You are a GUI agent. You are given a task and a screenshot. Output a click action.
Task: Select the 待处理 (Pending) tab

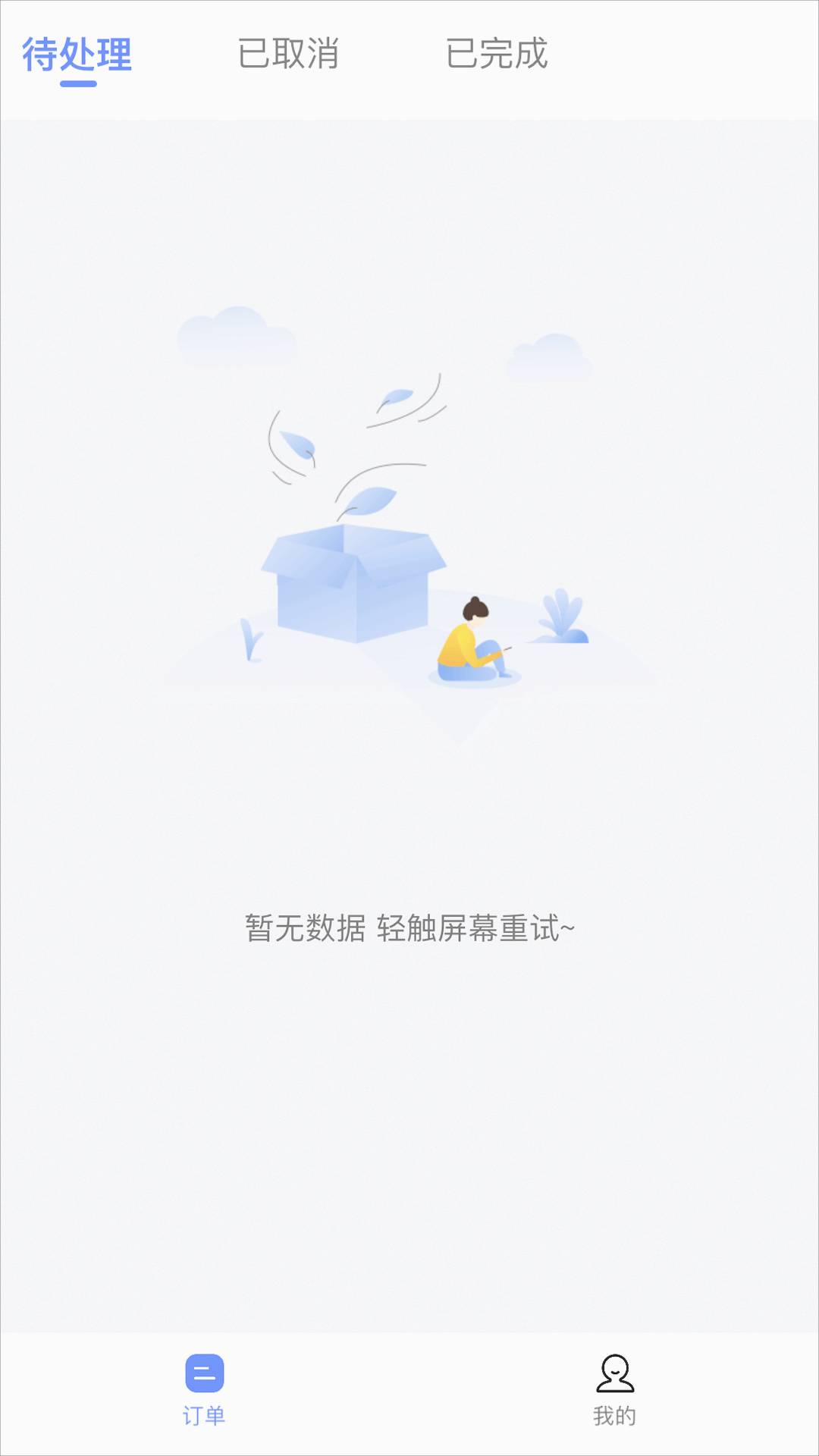coord(78,52)
